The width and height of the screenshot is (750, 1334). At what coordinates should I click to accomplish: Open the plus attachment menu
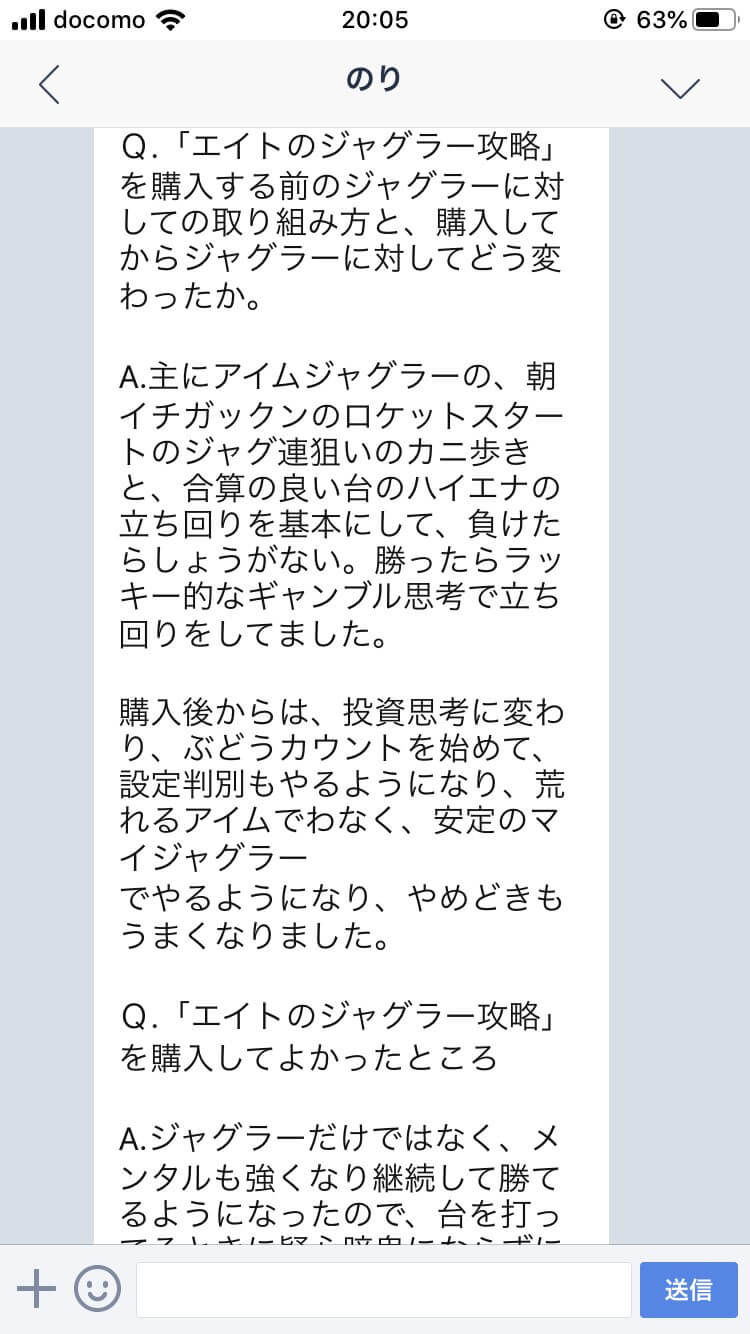[x=37, y=1289]
